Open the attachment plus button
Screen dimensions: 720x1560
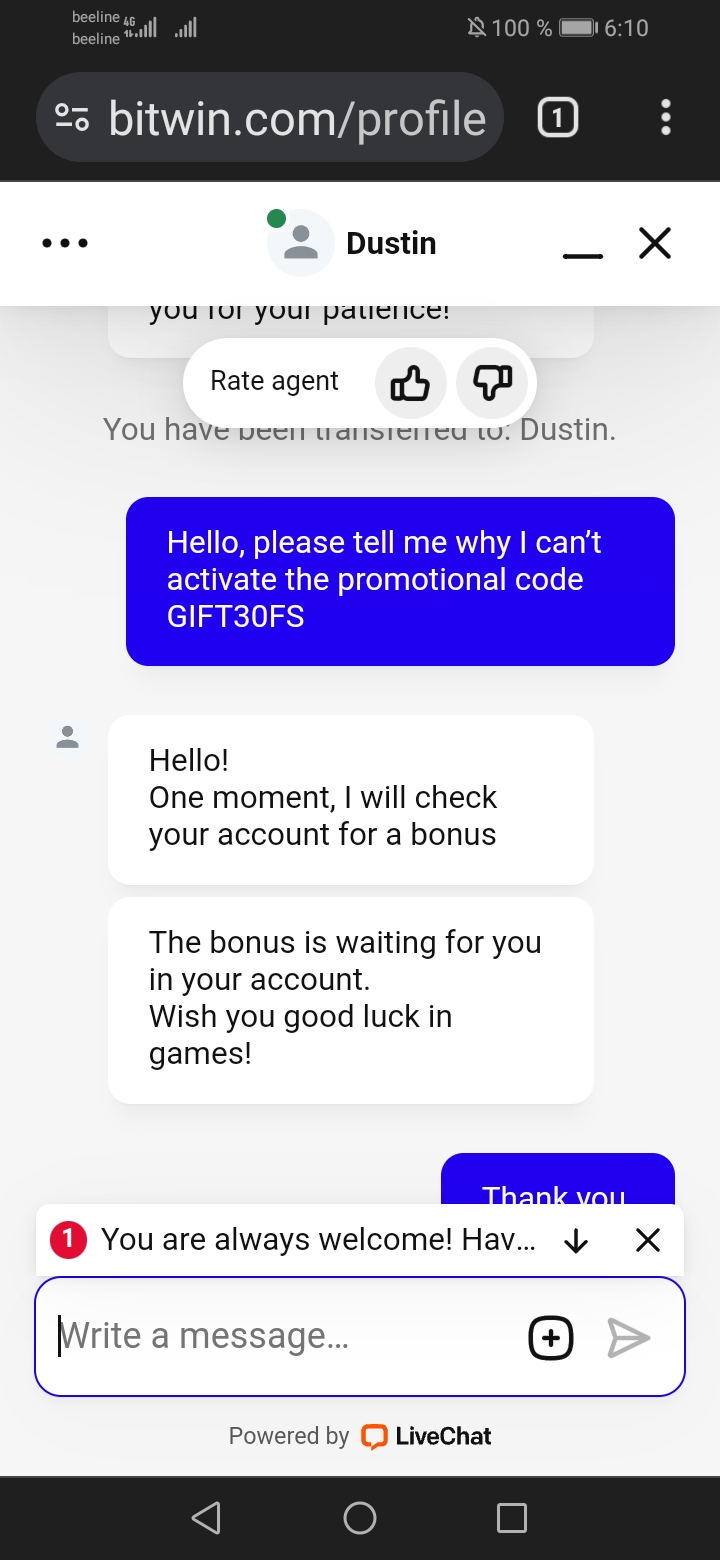point(551,1338)
